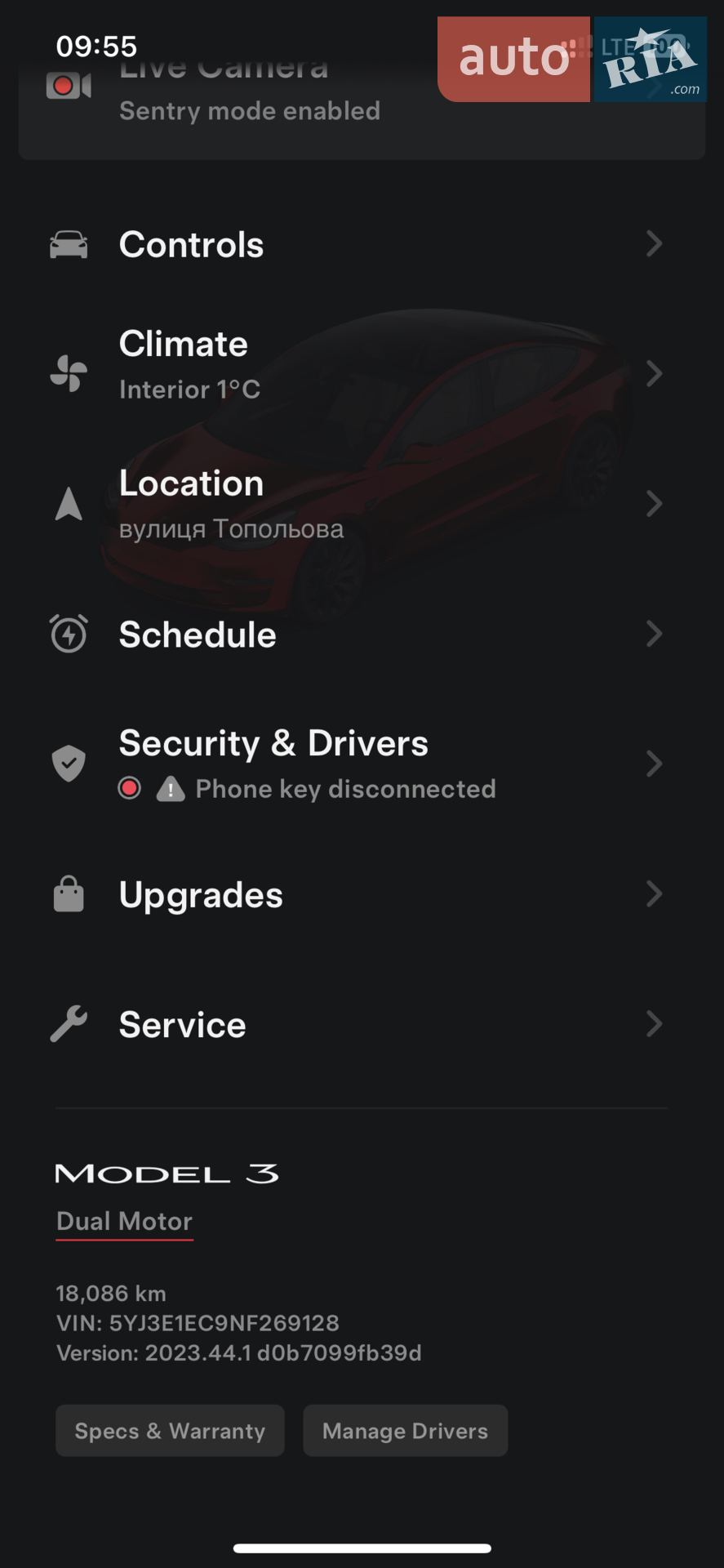This screenshot has height=1568, width=724.
Task: Open the Schedule row
Action: pos(362,634)
